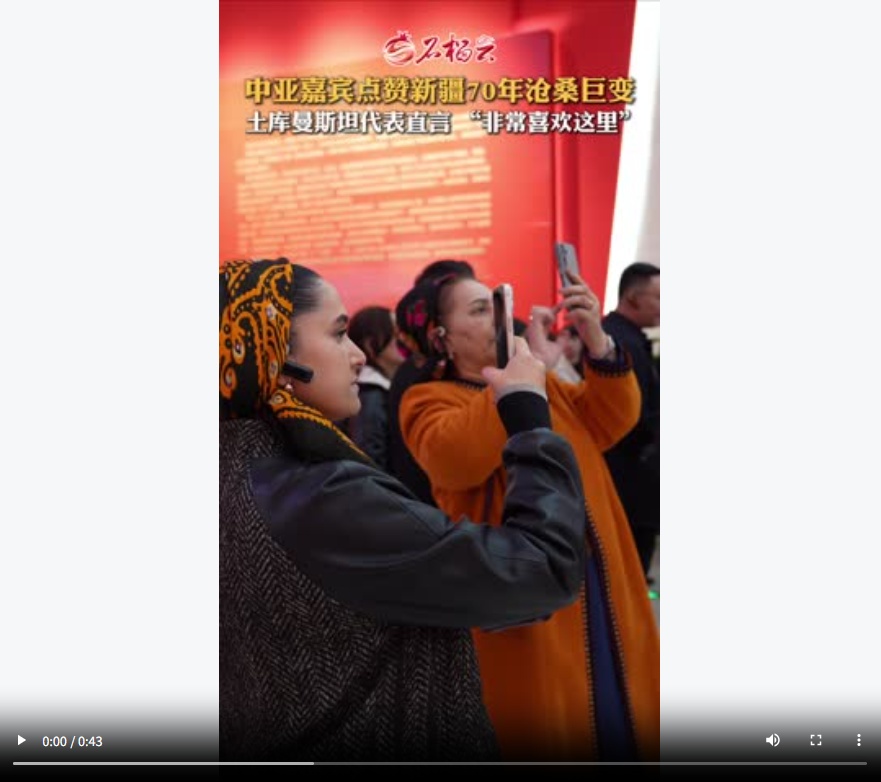The image size is (881, 782).
Task: Play the video
Action: (x=21, y=741)
